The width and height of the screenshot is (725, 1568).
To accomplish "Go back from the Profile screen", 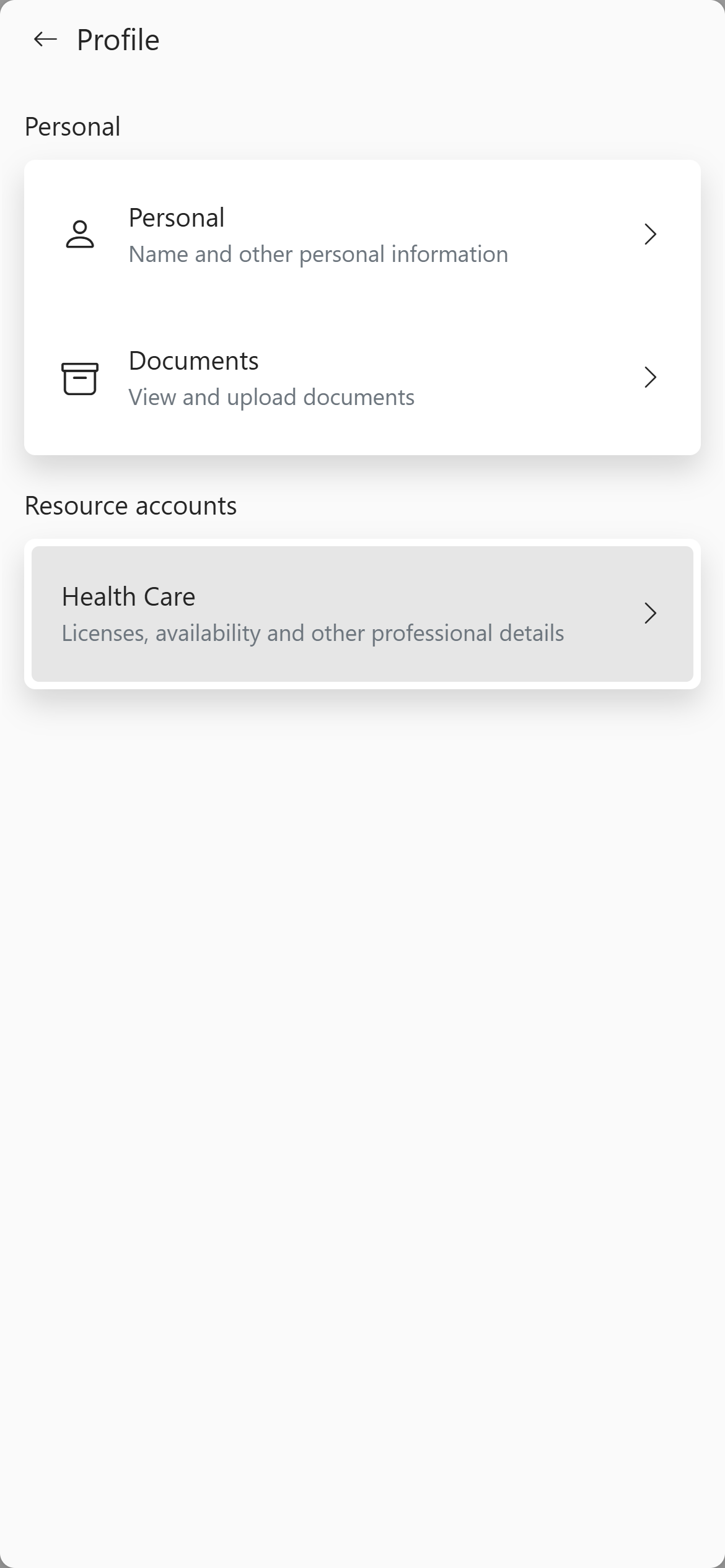I will tap(45, 40).
